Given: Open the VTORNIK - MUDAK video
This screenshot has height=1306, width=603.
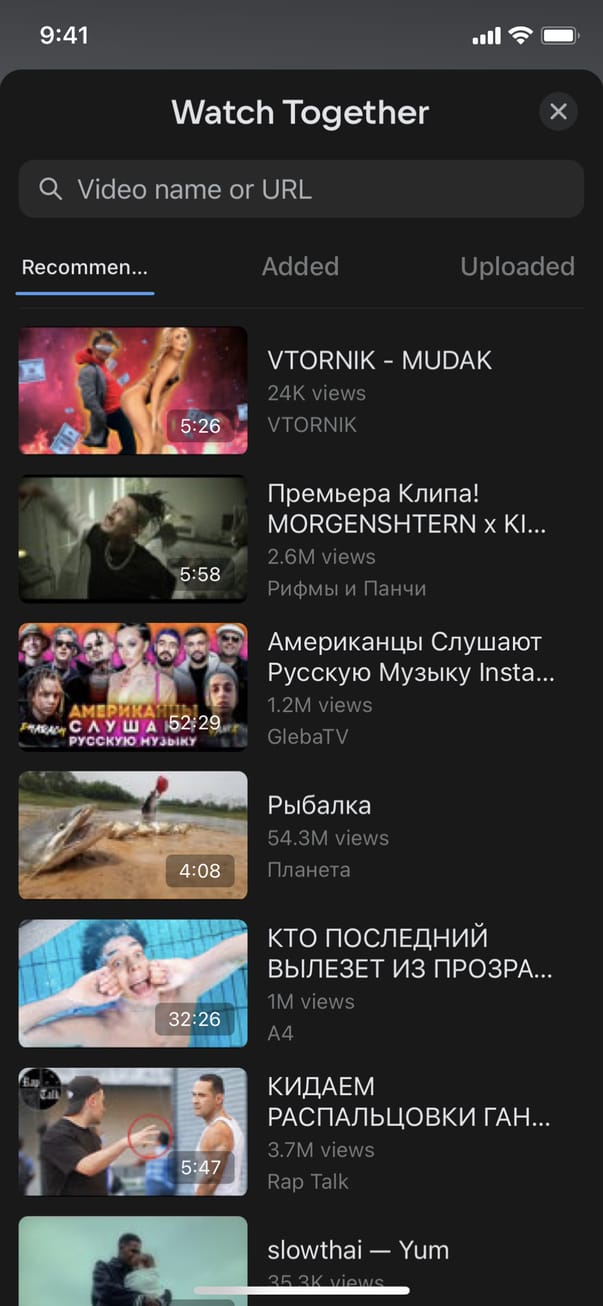Looking at the screenshot, I should [300, 391].
